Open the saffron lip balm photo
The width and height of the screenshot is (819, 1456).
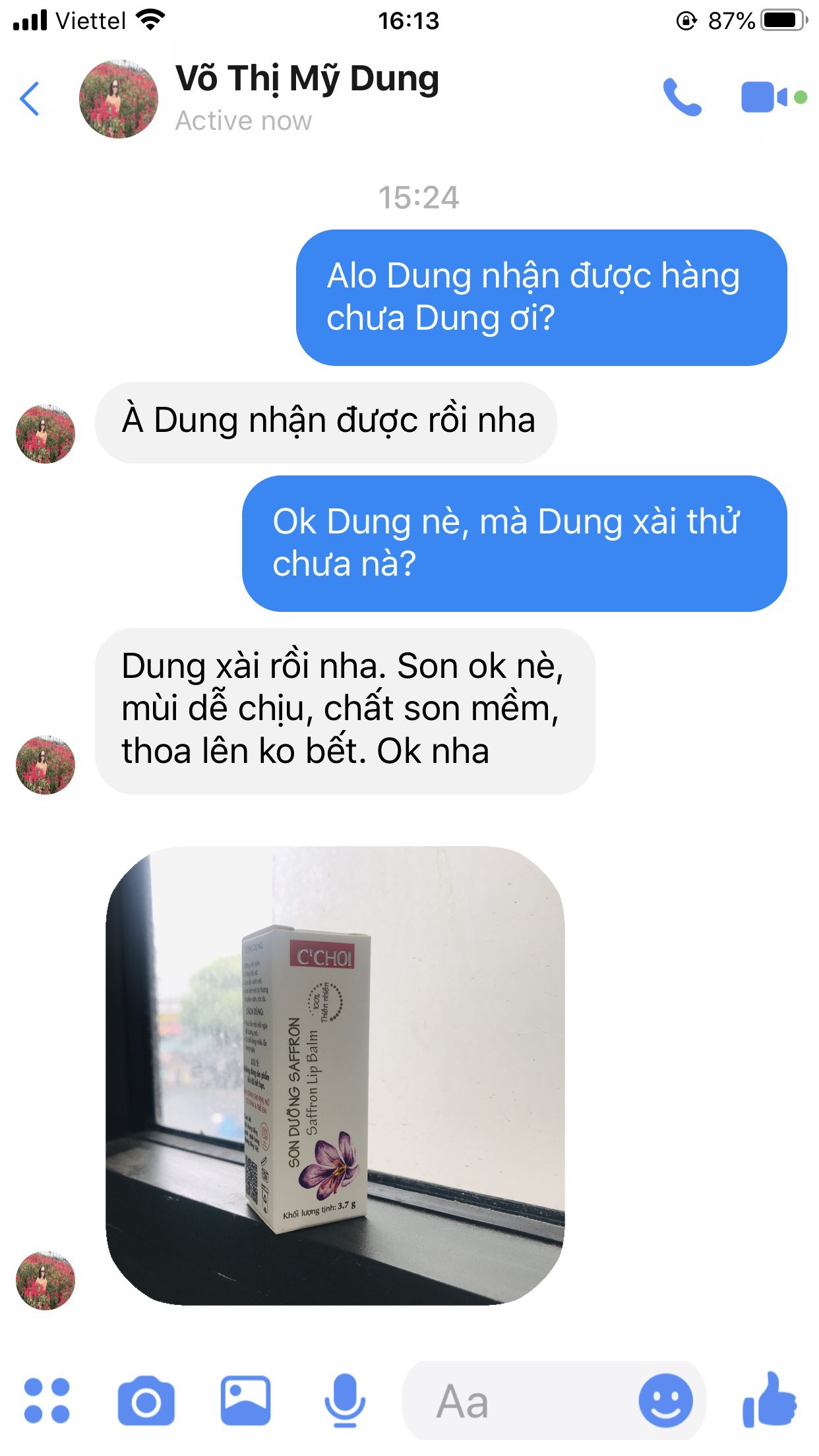pyautogui.click(x=335, y=1075)
